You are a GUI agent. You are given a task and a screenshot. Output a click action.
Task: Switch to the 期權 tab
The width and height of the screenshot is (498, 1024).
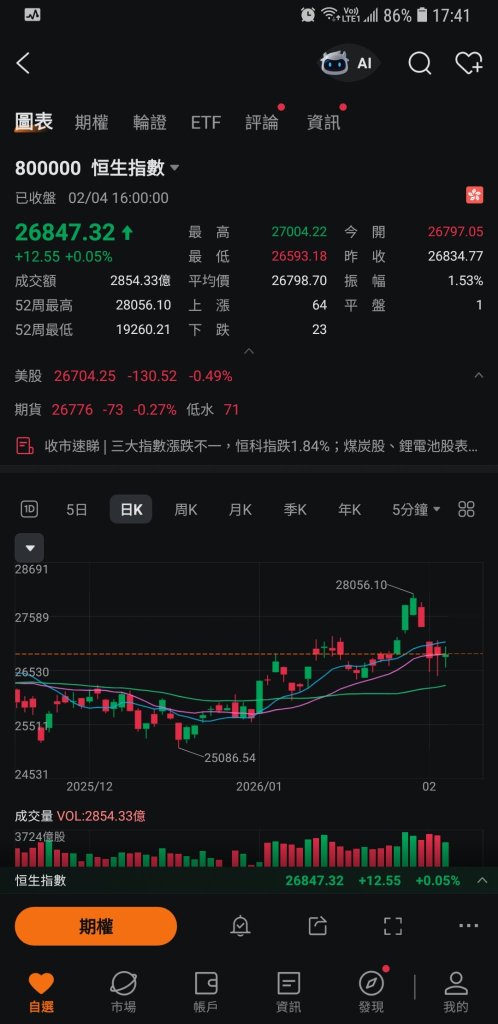91,122
